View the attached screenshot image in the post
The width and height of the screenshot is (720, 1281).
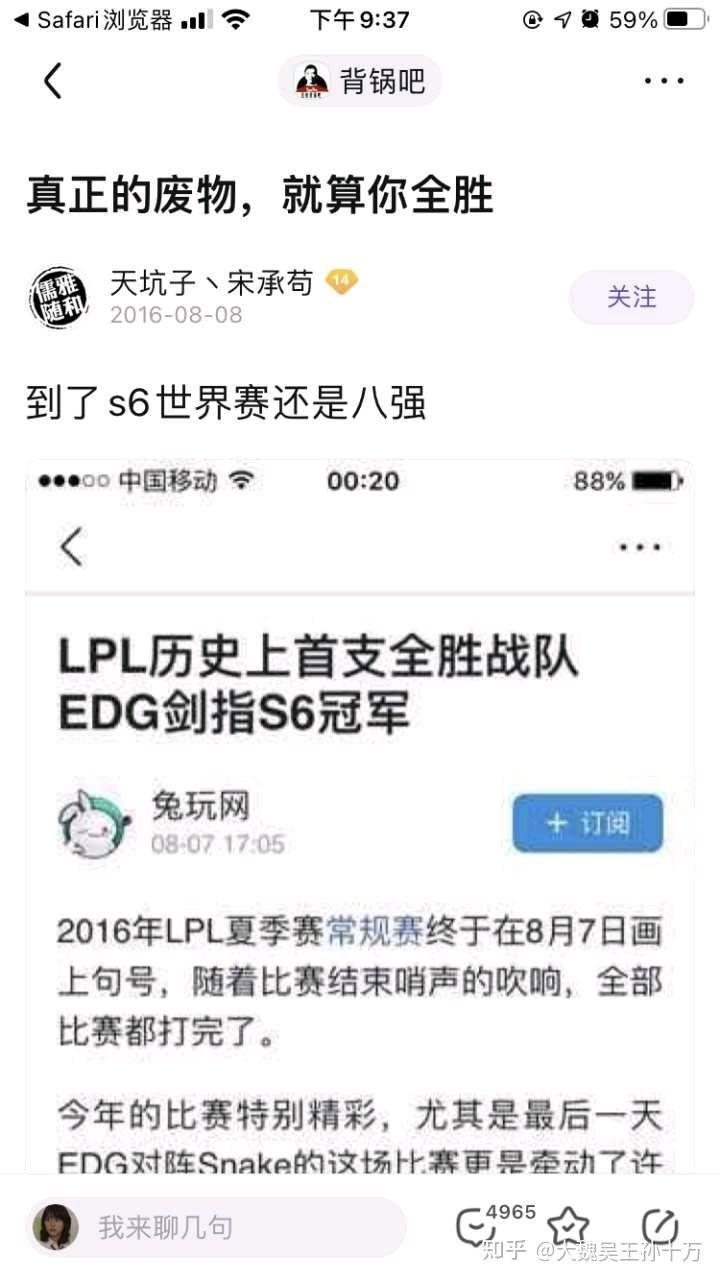(x=360, y=810)
